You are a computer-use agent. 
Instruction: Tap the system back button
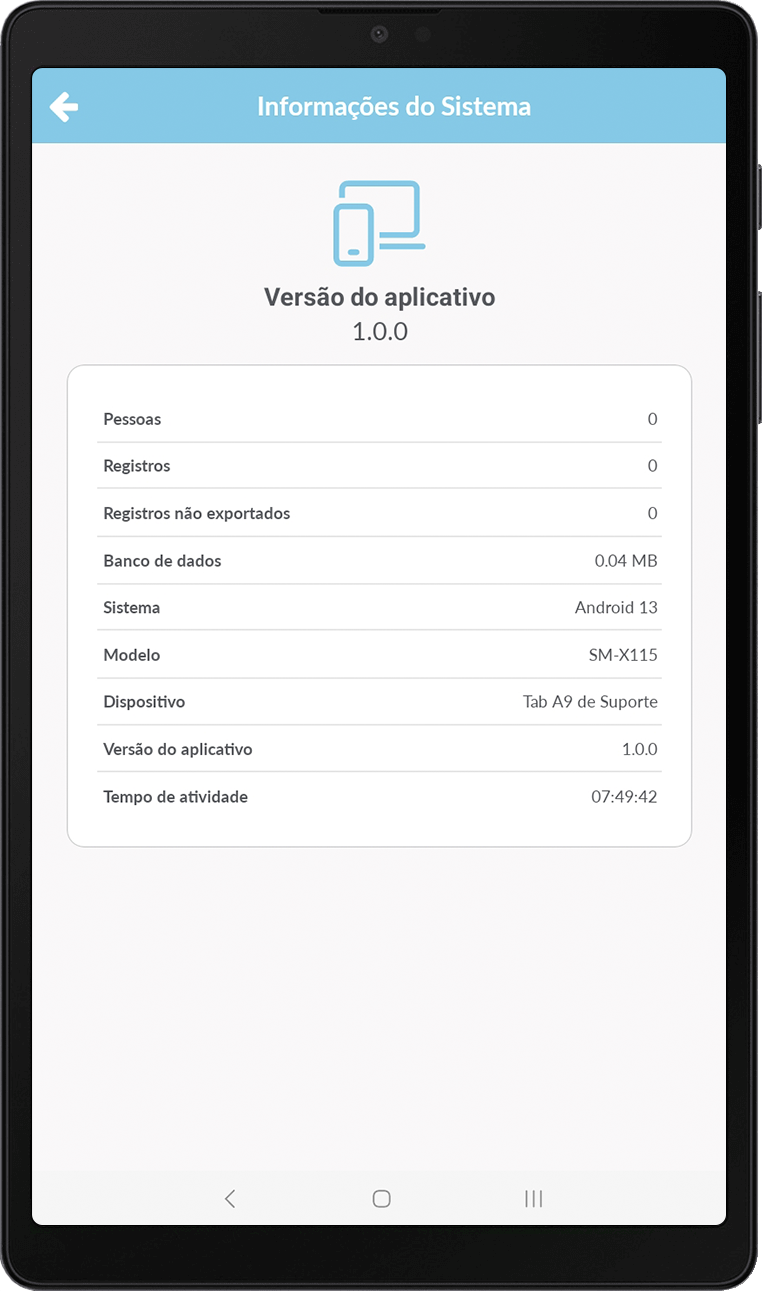(x=230, y=1198)
